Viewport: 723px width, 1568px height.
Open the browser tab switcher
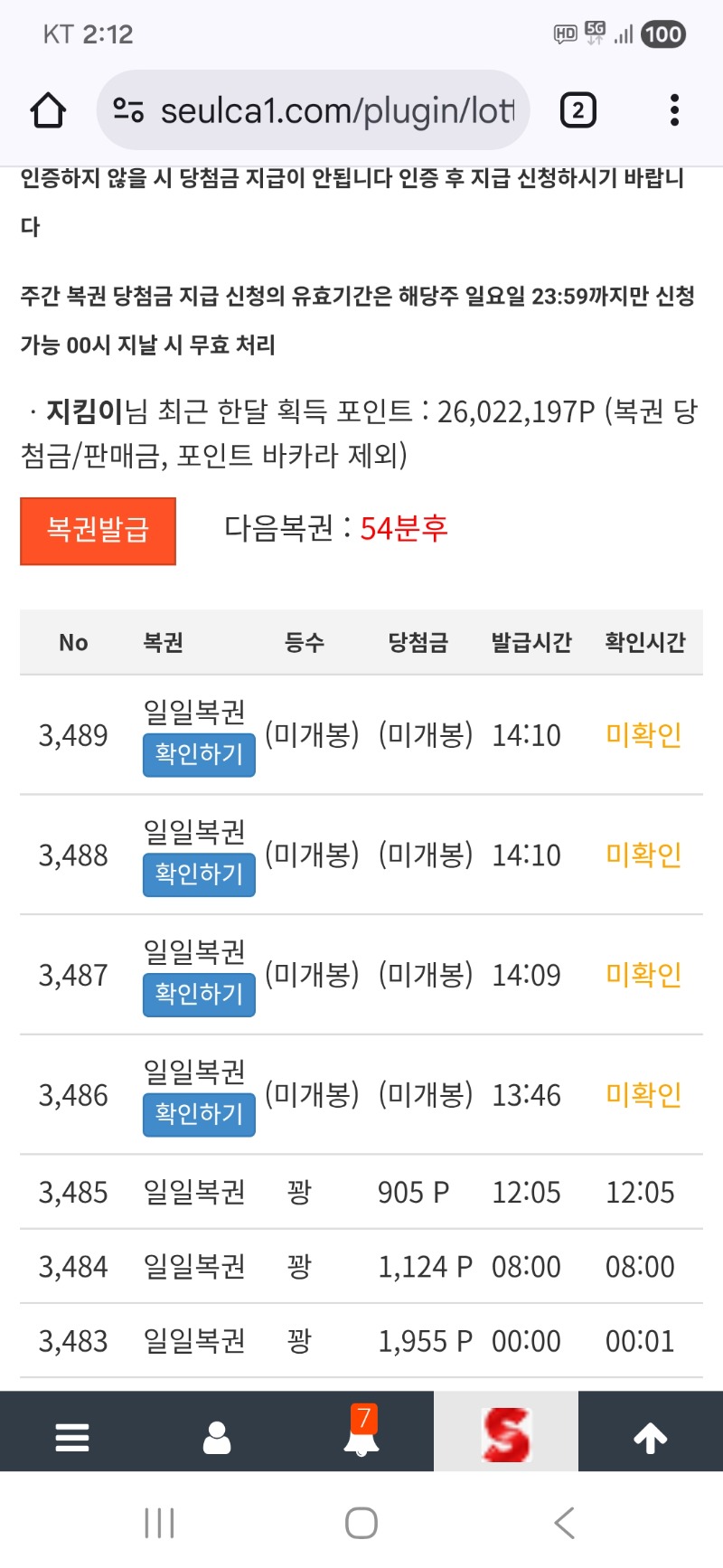pos(577,110)
